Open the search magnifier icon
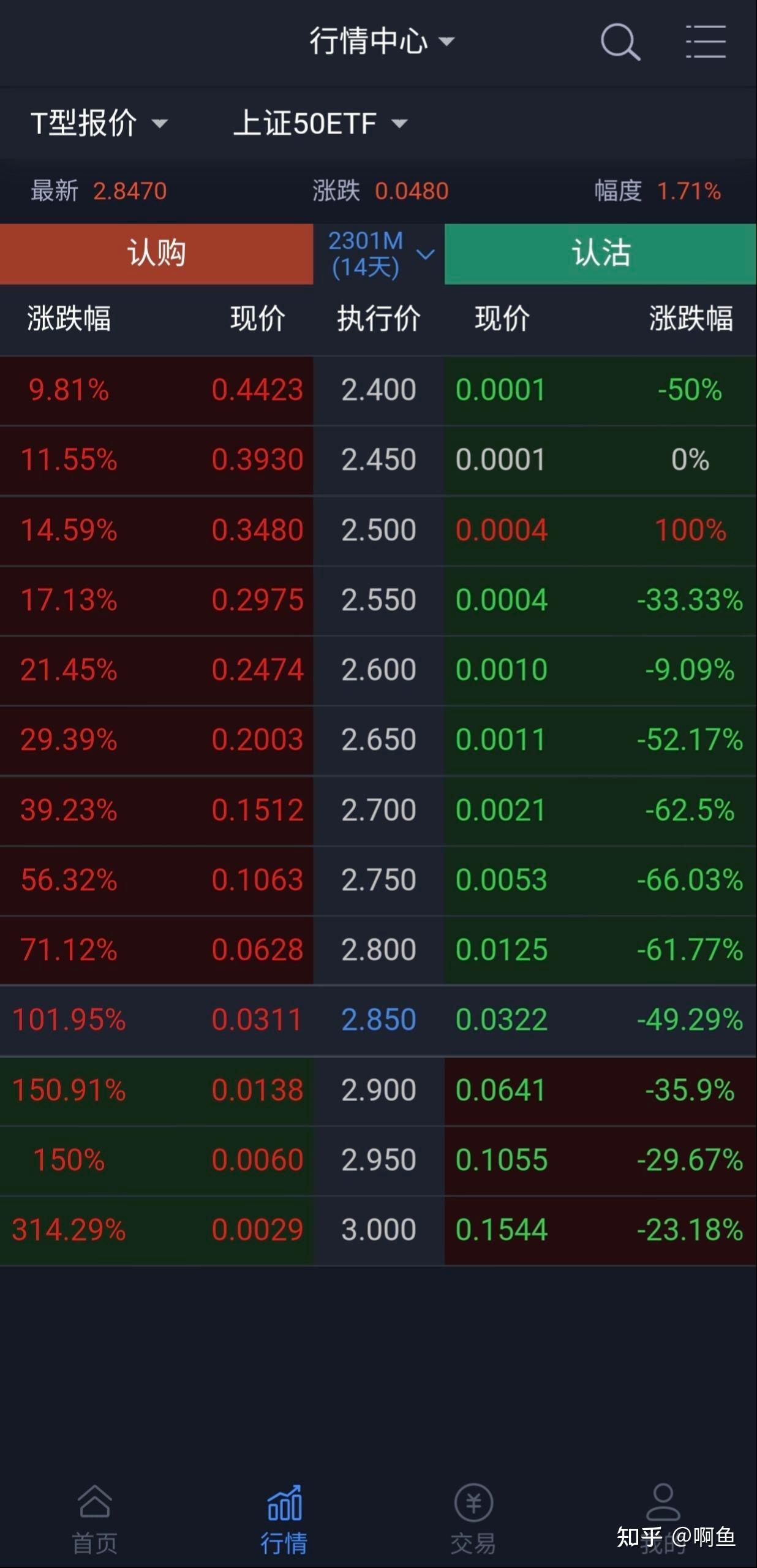This screenshot has height=1568, width=757. (620, 42)
